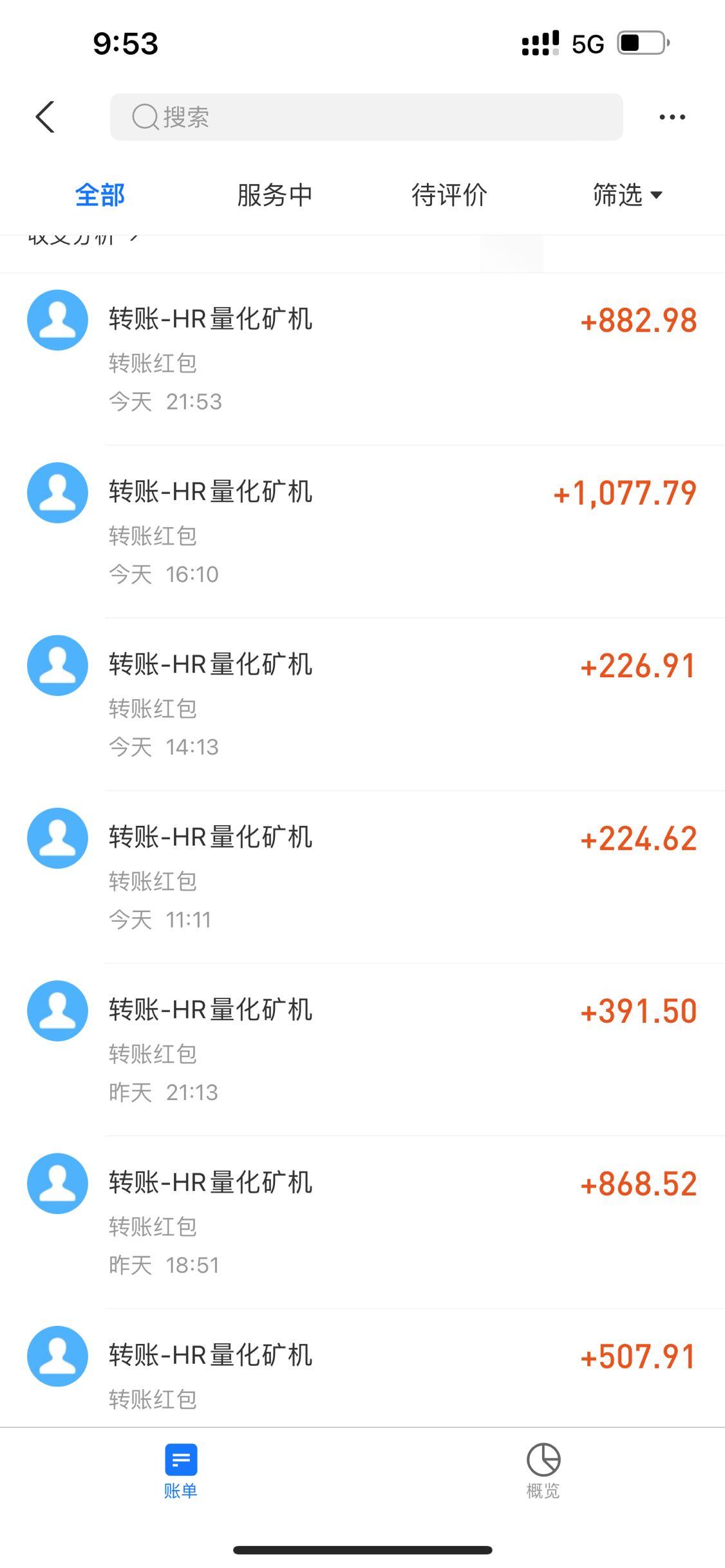The height and width of the screenshot is (1568, 725).
Task: Open the 账单 bill list icon
Action: pyautogui.click(x=181, y=1461)
